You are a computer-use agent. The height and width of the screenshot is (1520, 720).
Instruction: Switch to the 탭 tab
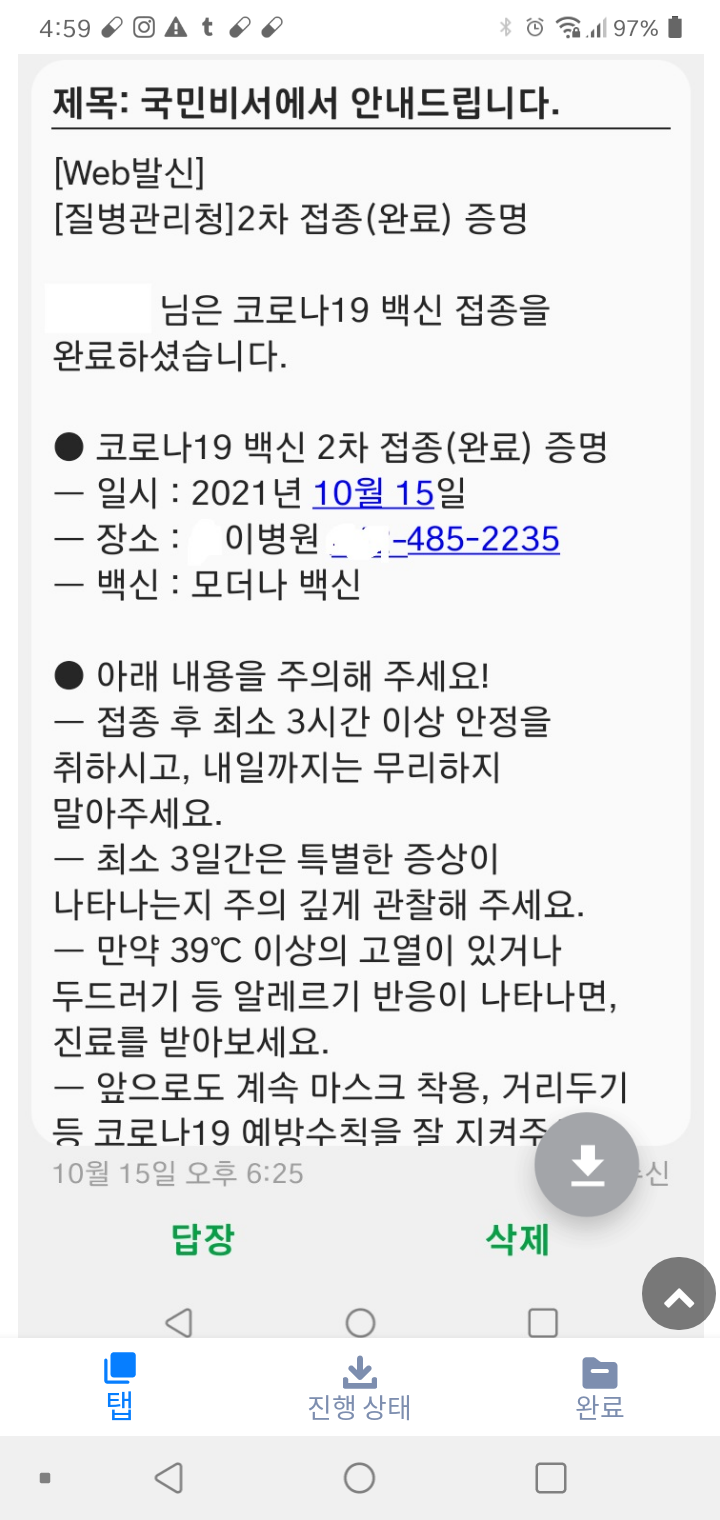point(120,1385)
